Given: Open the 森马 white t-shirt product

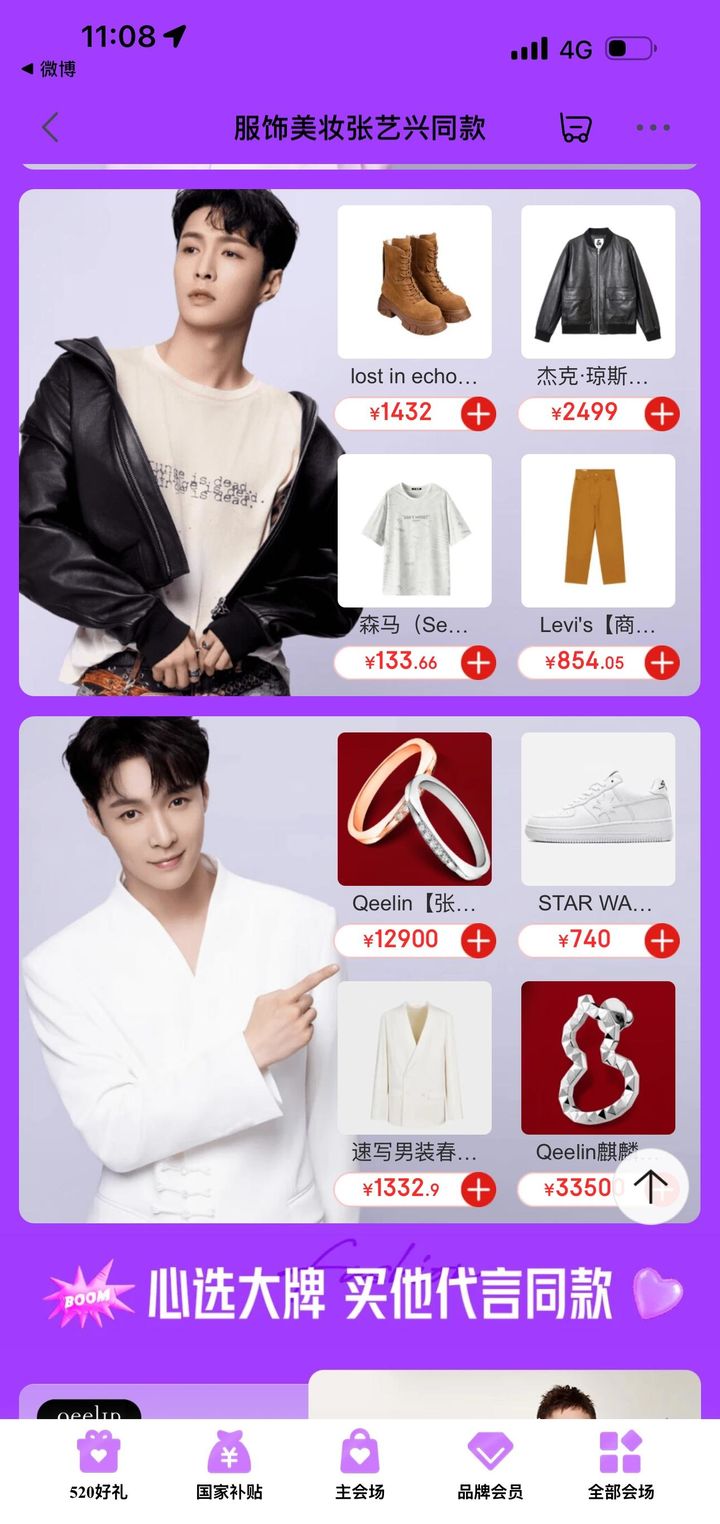Looking at the screenshot, I should 414,530.
